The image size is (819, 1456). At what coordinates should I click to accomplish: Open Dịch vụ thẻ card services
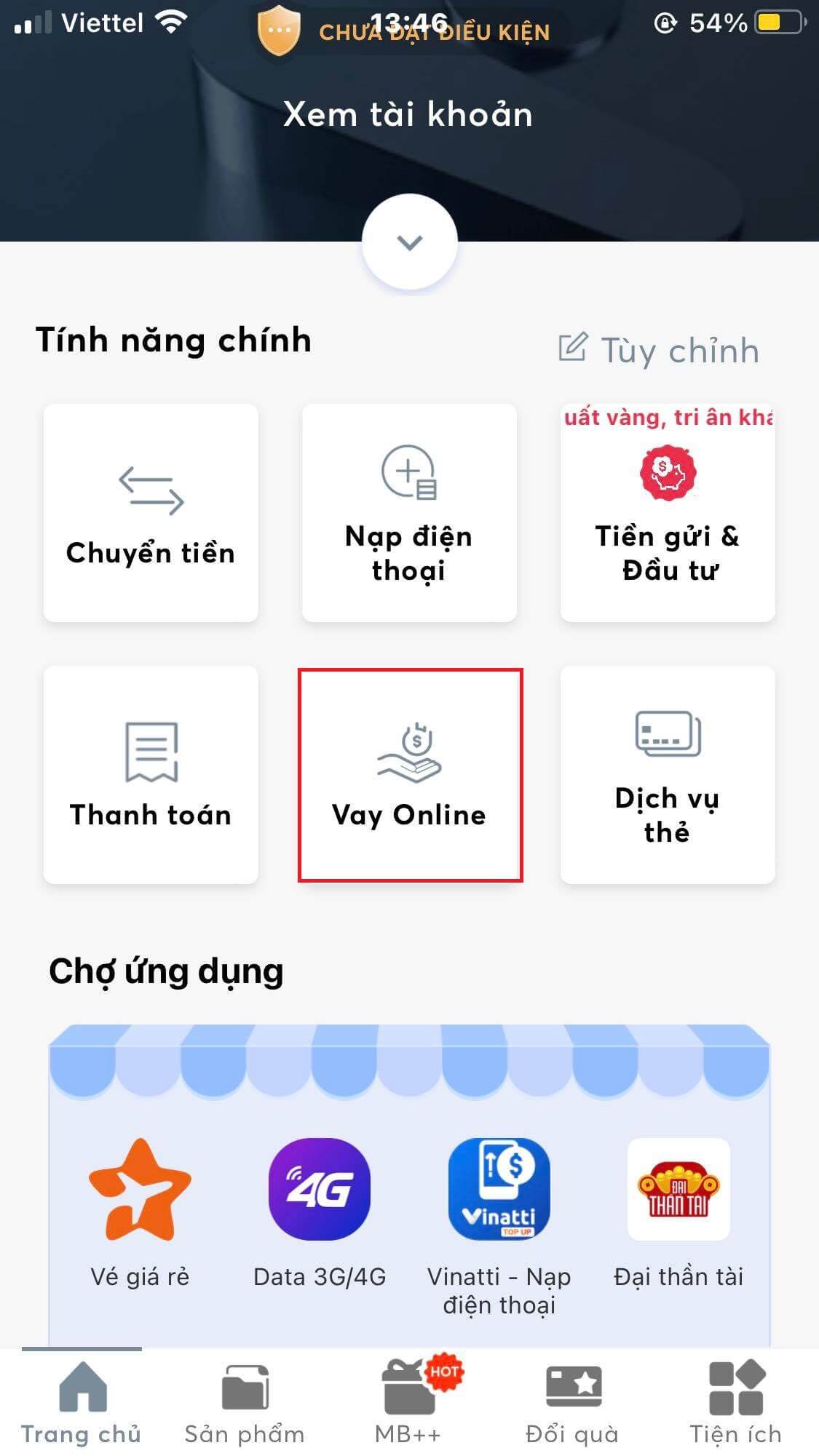pos(668,775)
